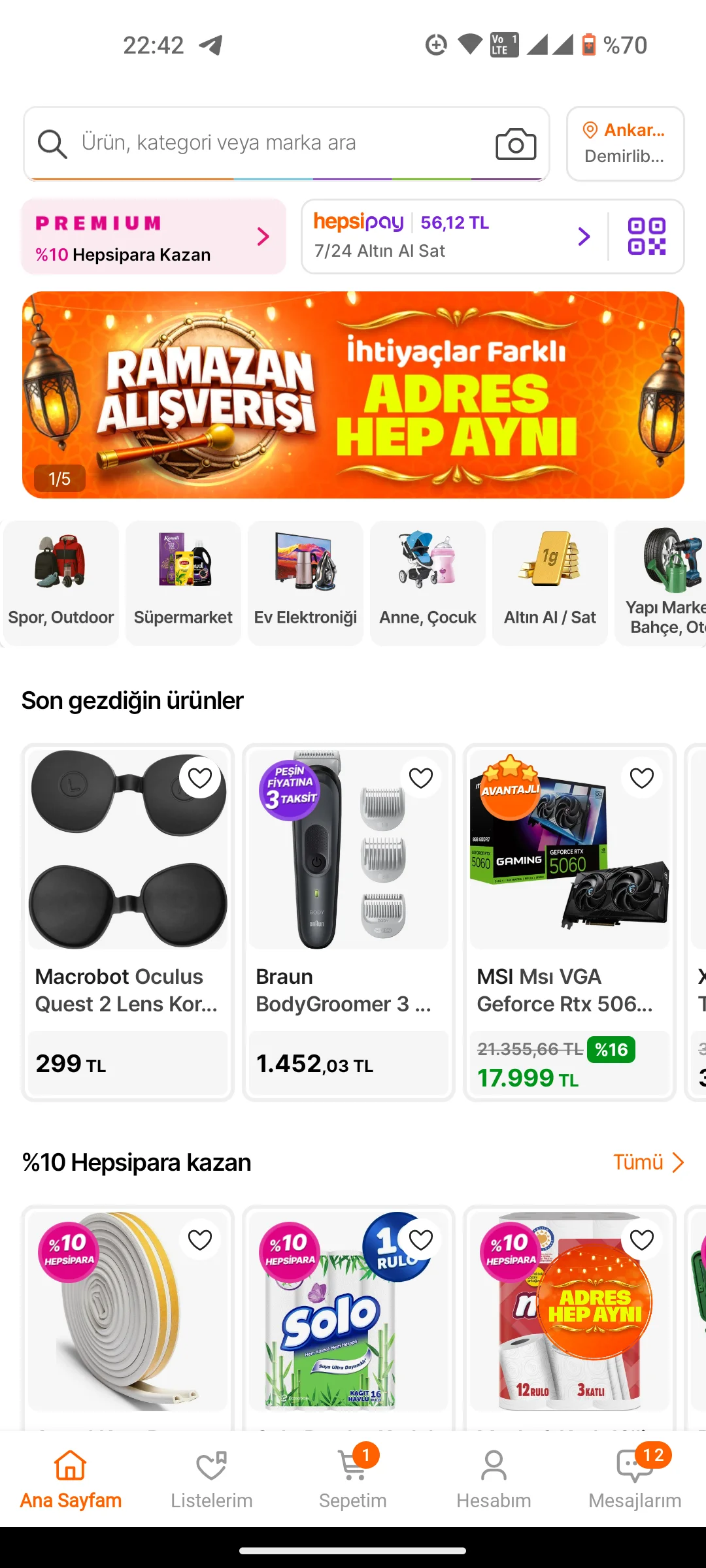706x1568 pixels.
Task: Switch to the Listelerim tab
Action: pyautogui.click(x=212, y=1480)
